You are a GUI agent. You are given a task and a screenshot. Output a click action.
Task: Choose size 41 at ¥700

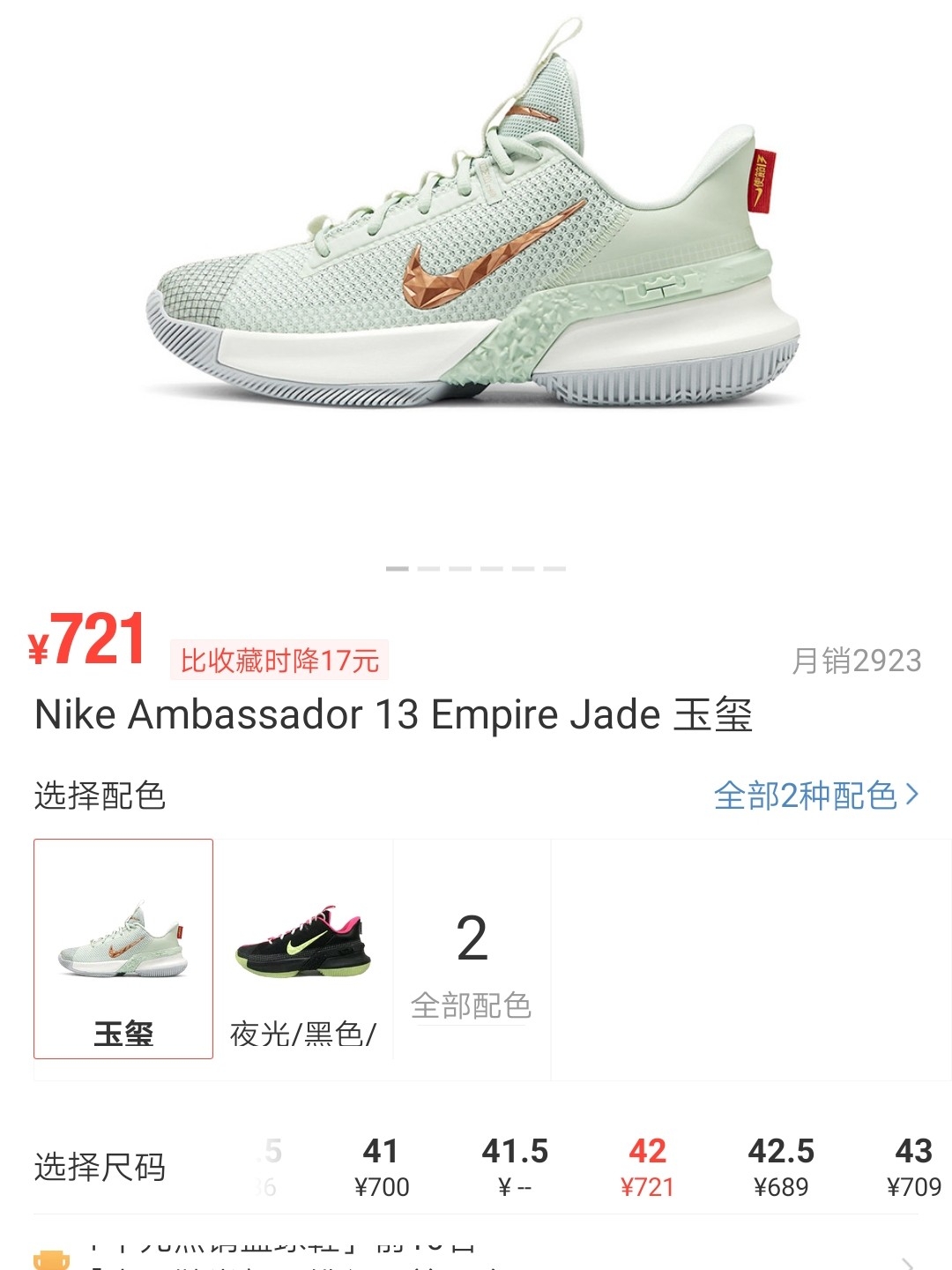(x=381, y=1168)
